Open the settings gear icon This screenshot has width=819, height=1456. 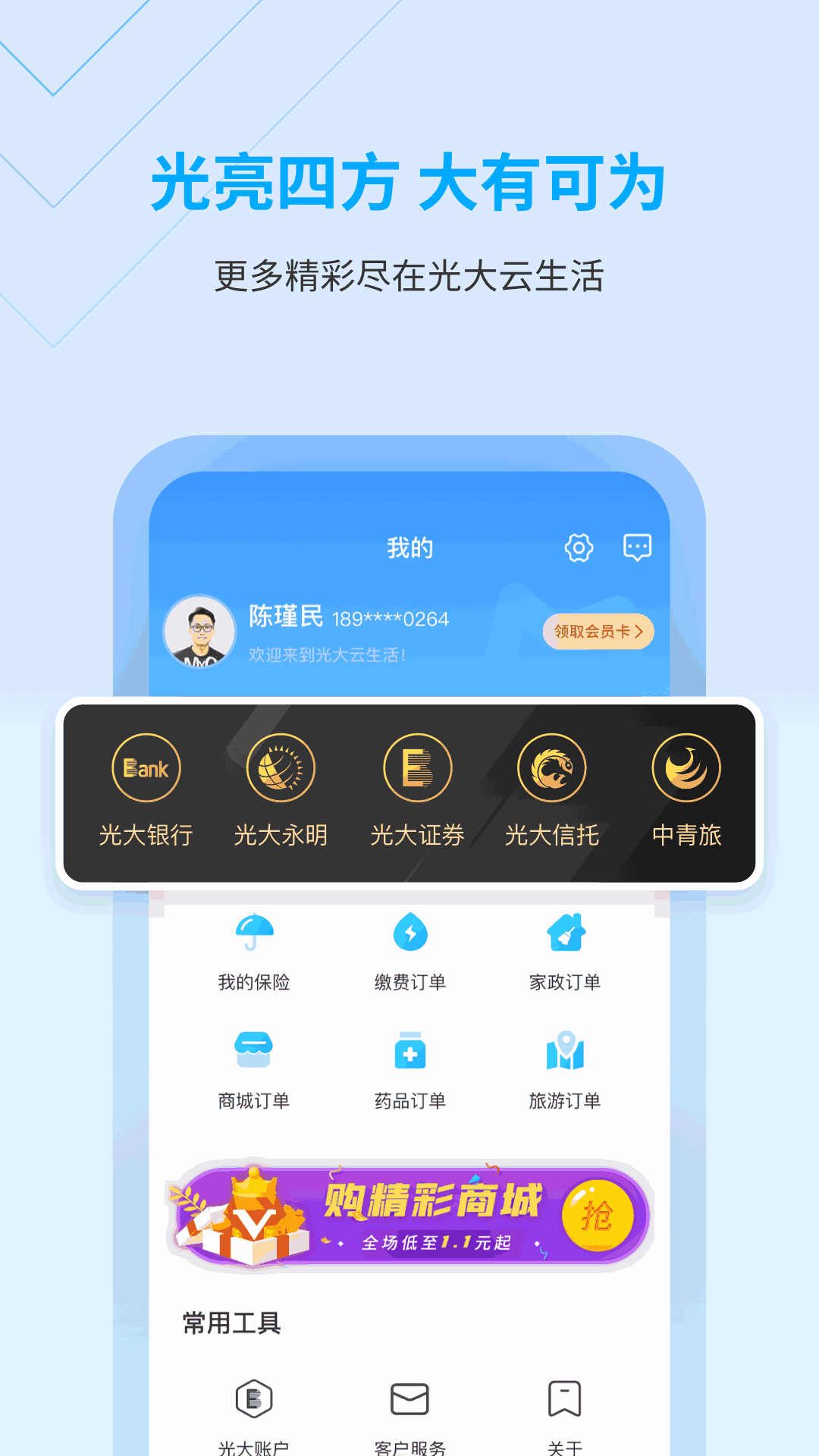point(578,548)
